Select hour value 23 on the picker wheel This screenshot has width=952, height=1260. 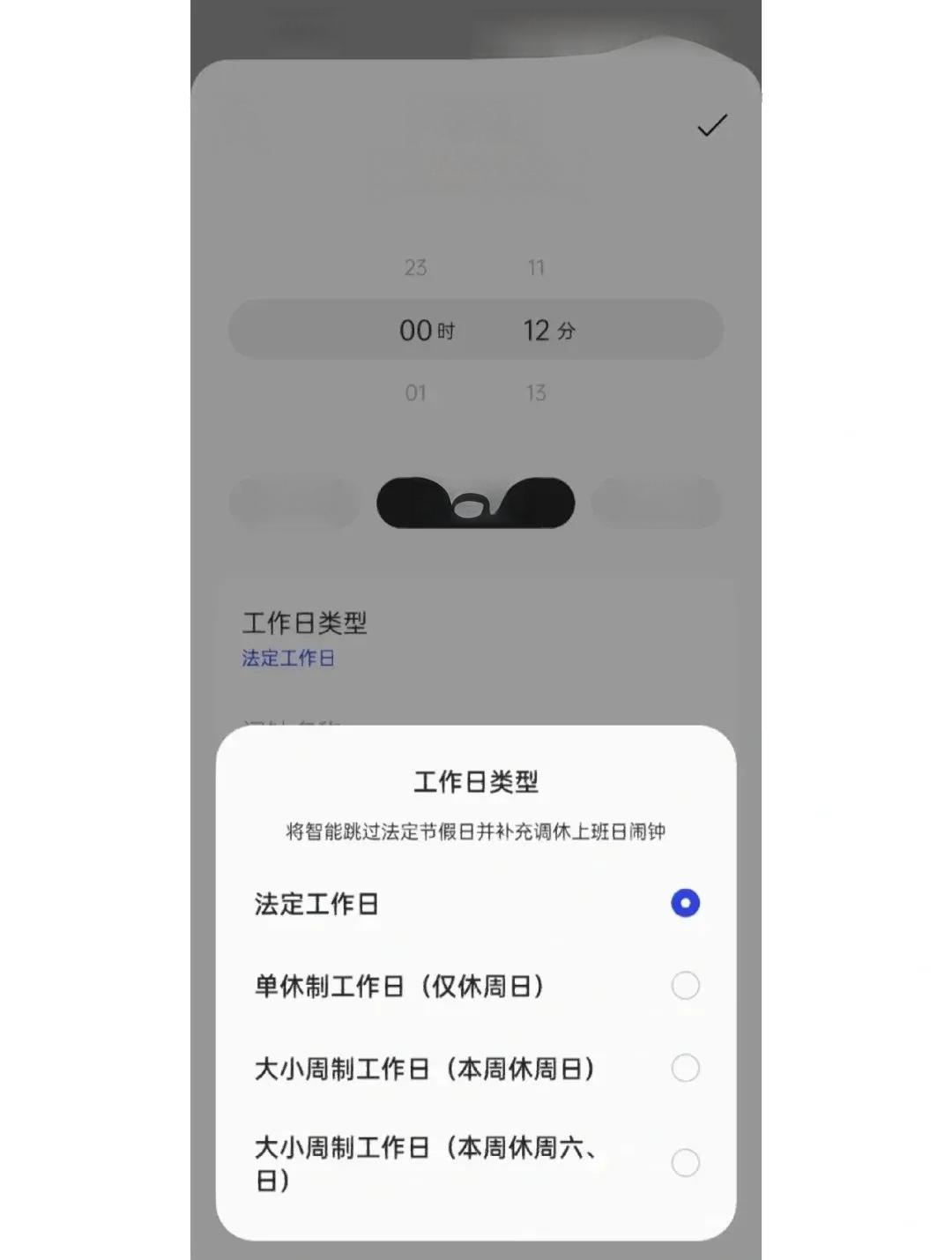(417, 265)
